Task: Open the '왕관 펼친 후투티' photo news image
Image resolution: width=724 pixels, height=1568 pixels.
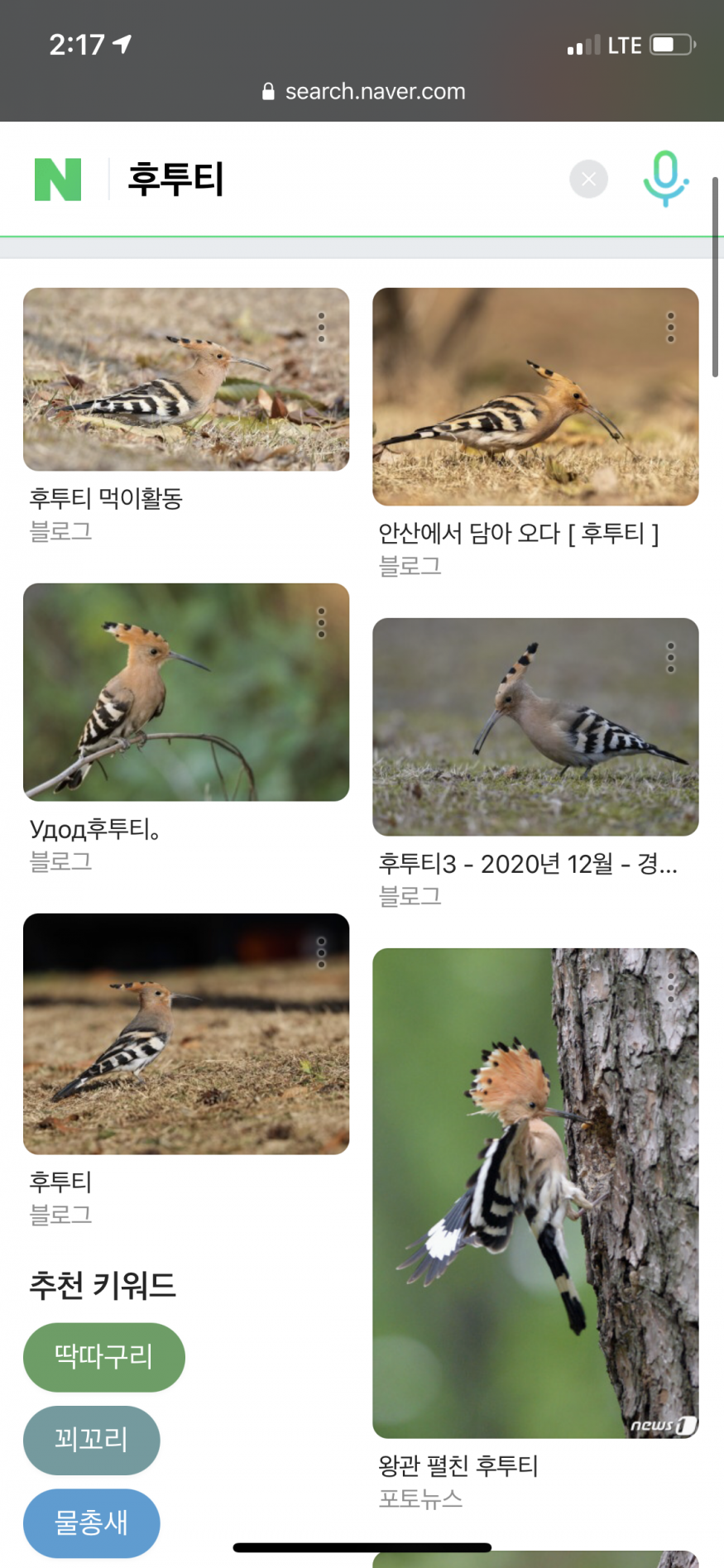Action: [x=535, y=1192]
